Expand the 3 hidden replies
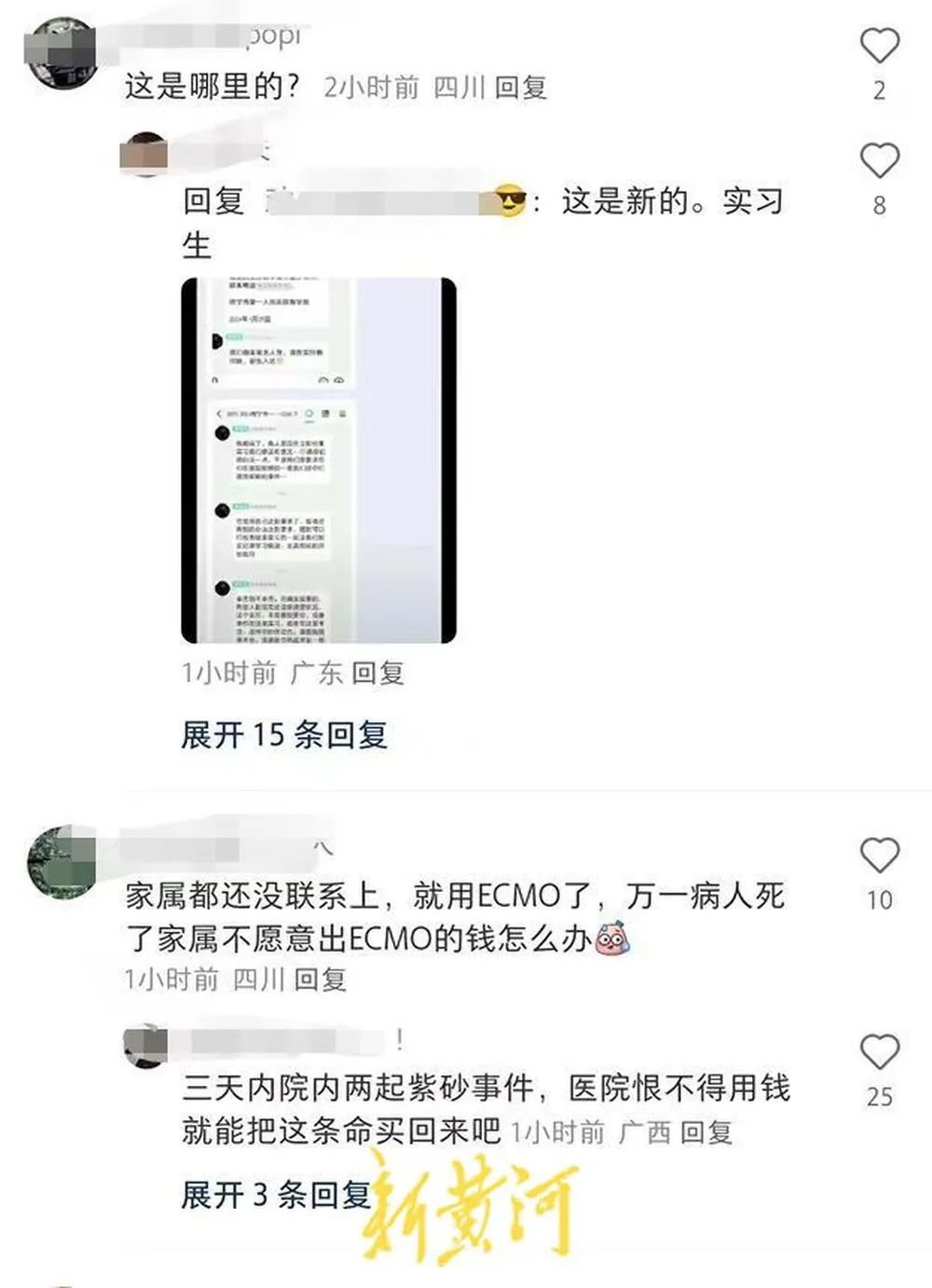Image resolution: width=932 pixels, height=1288 pixels. coord(275,1194)
